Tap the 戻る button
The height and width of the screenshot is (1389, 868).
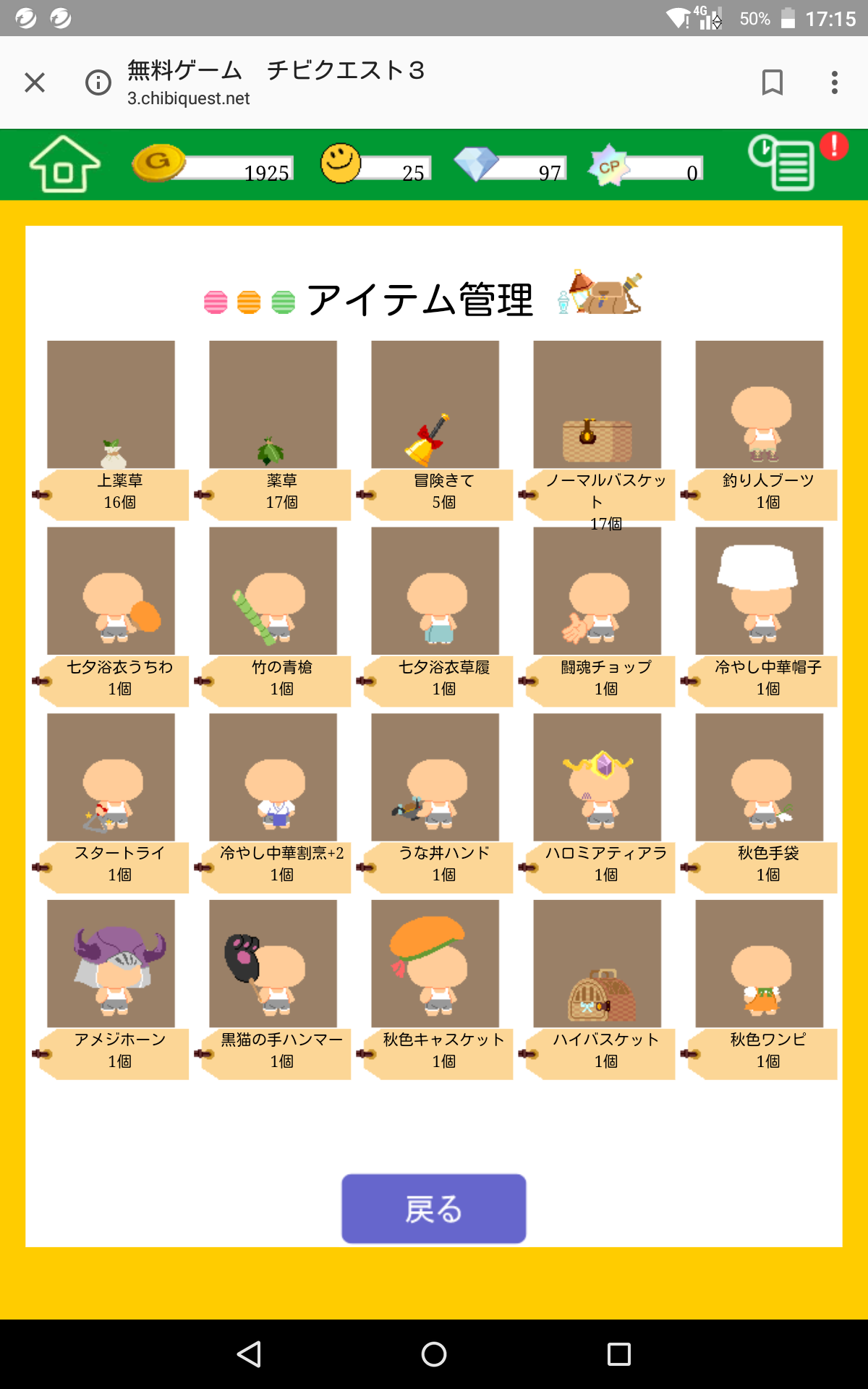pyautogui.click(x=433, y=1208)
